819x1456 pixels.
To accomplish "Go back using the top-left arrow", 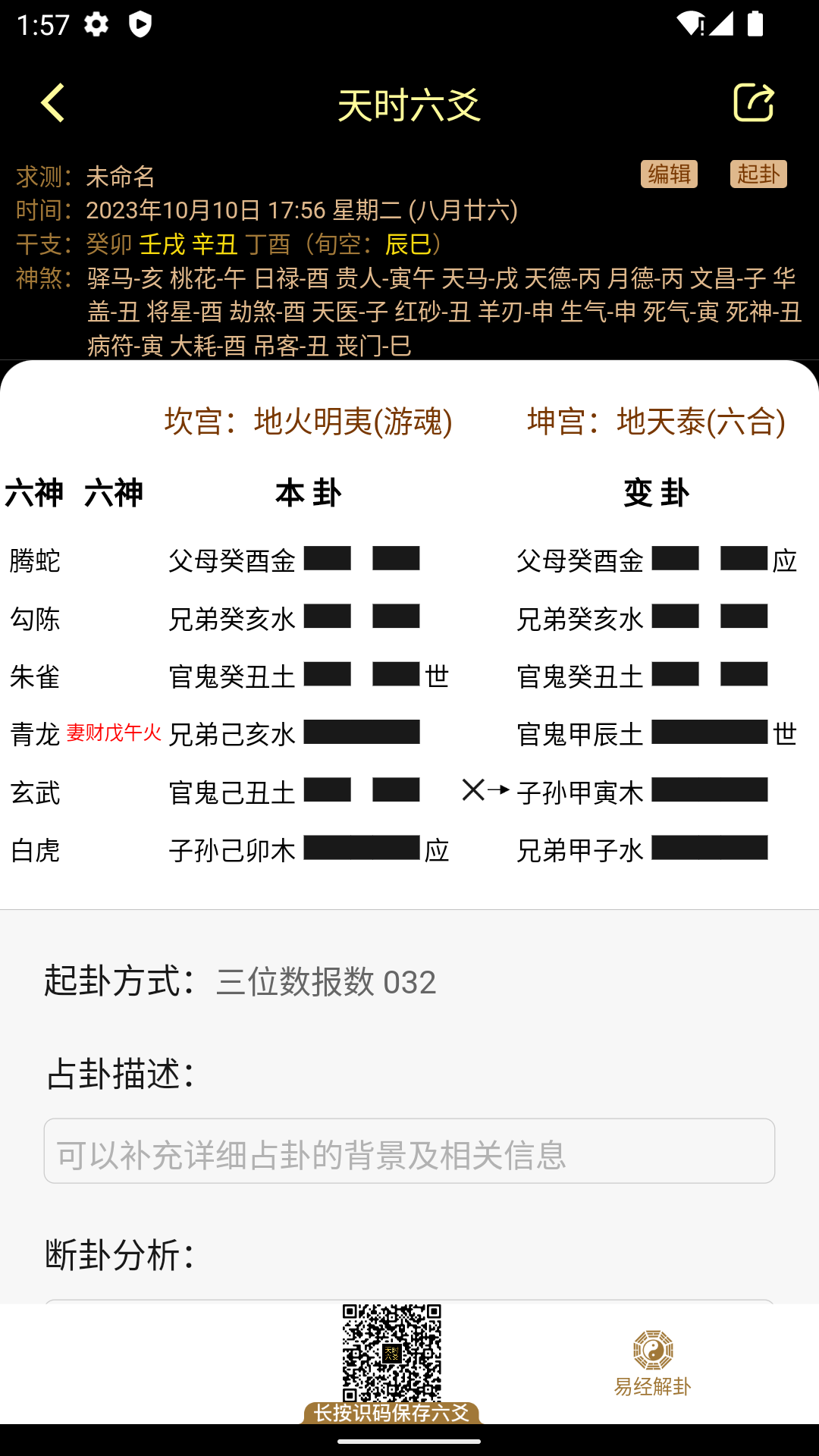I will tap(52, 102).
